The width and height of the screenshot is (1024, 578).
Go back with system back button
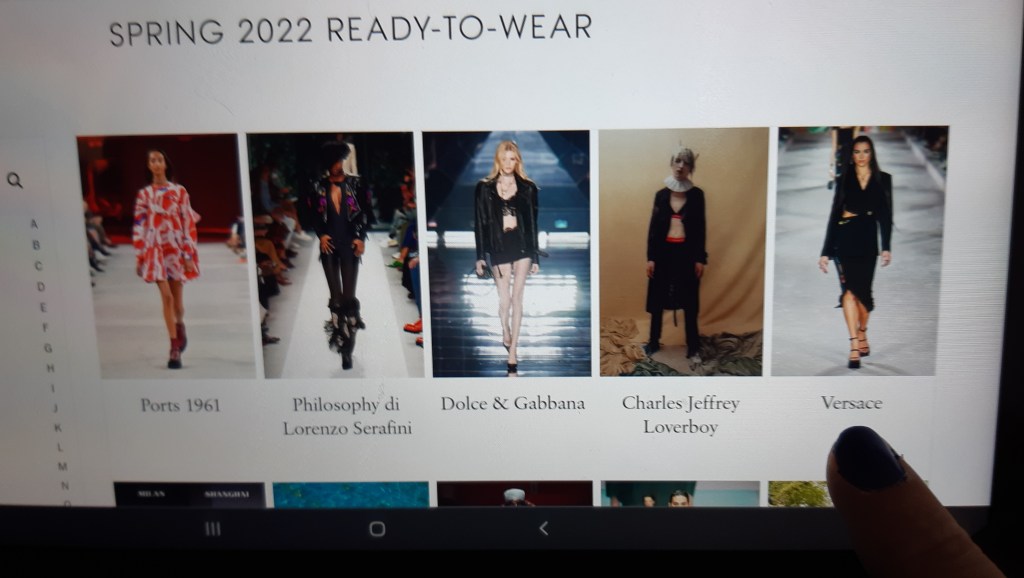coord(543,529)
